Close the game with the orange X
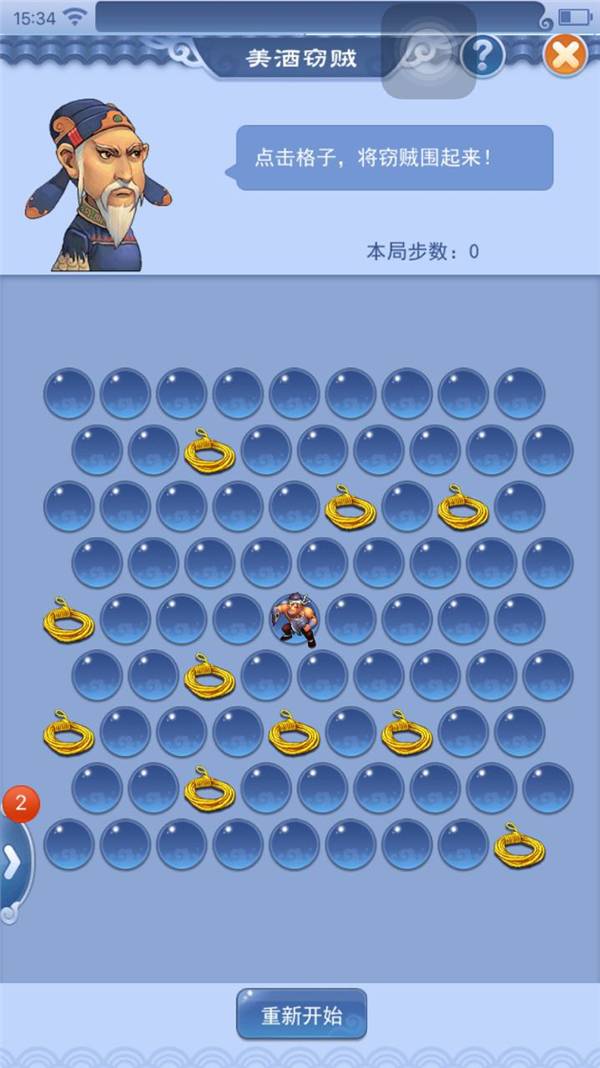The height and width of the screenshot is (1068, 600). (565, 56)
